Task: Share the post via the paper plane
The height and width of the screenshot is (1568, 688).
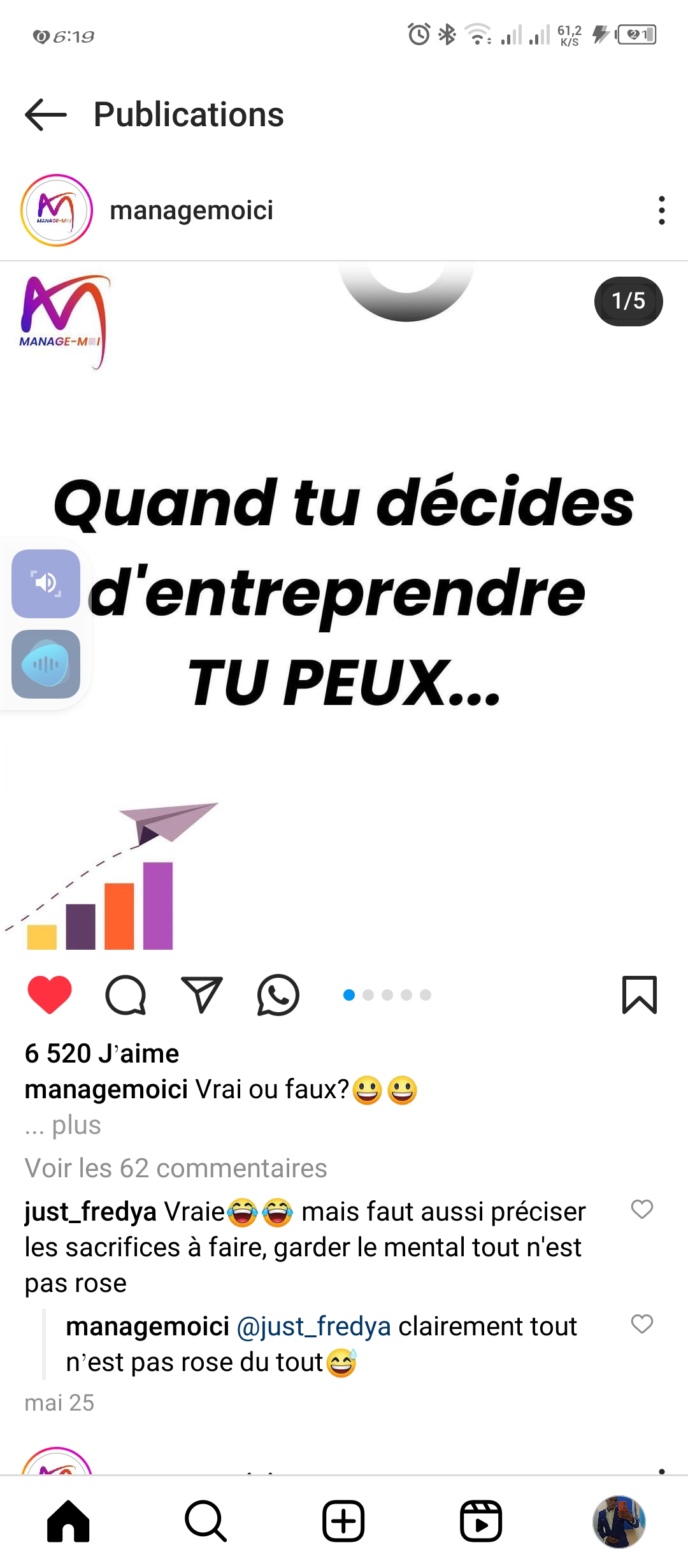Action: (x=202, y=995)
